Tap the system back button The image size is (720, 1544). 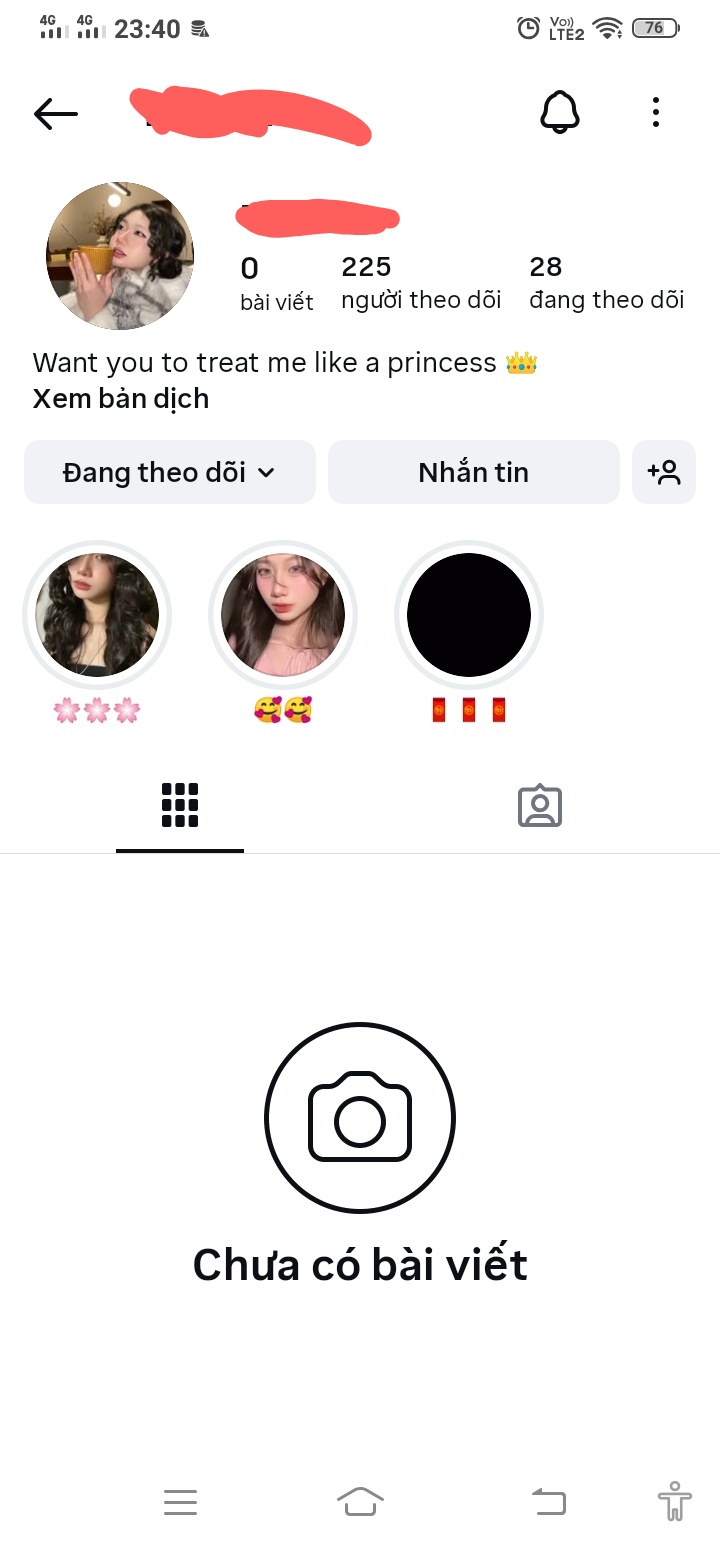click(549, 1501)
